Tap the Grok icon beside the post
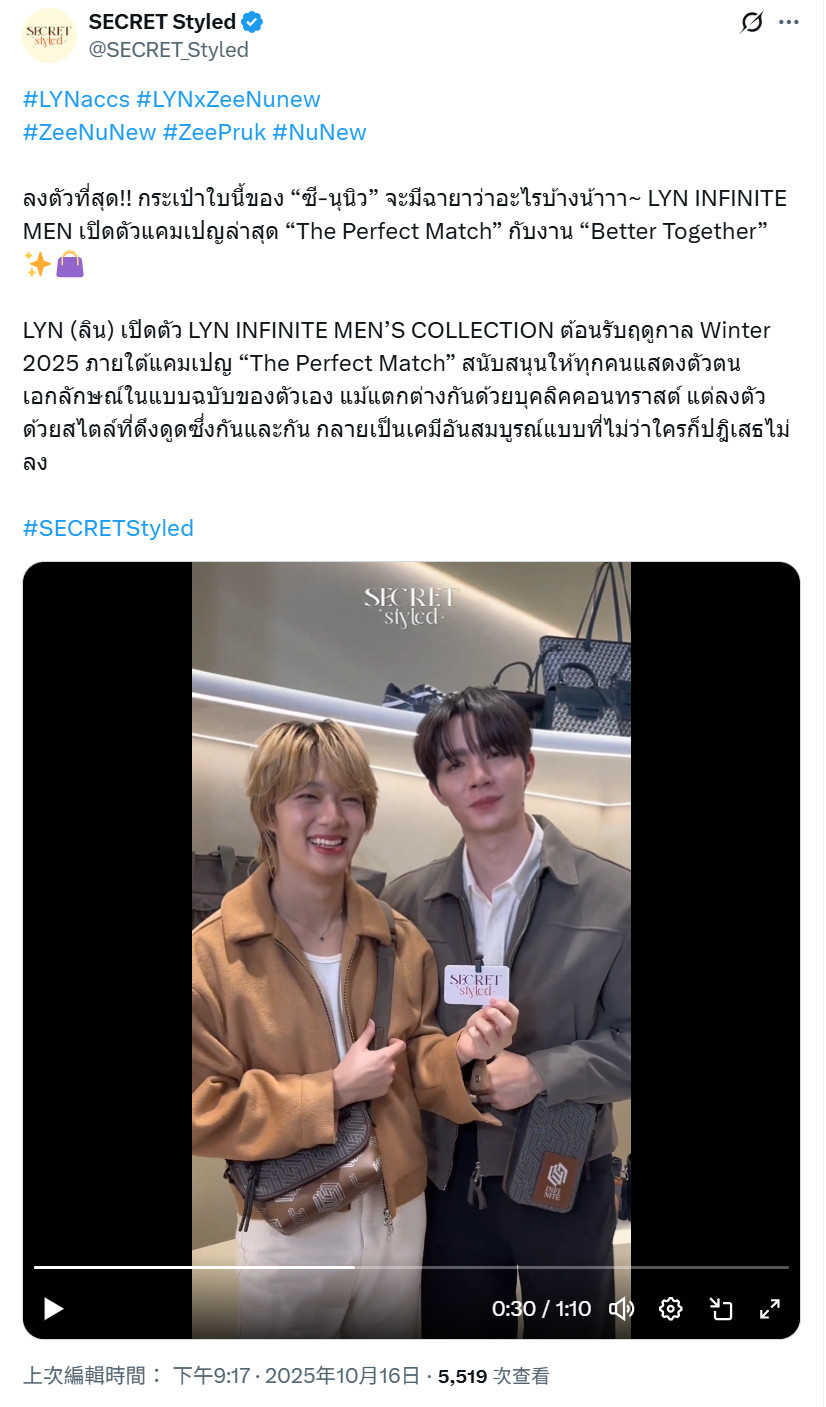The height and width of the screenshot is (1407, 826). 751,22
